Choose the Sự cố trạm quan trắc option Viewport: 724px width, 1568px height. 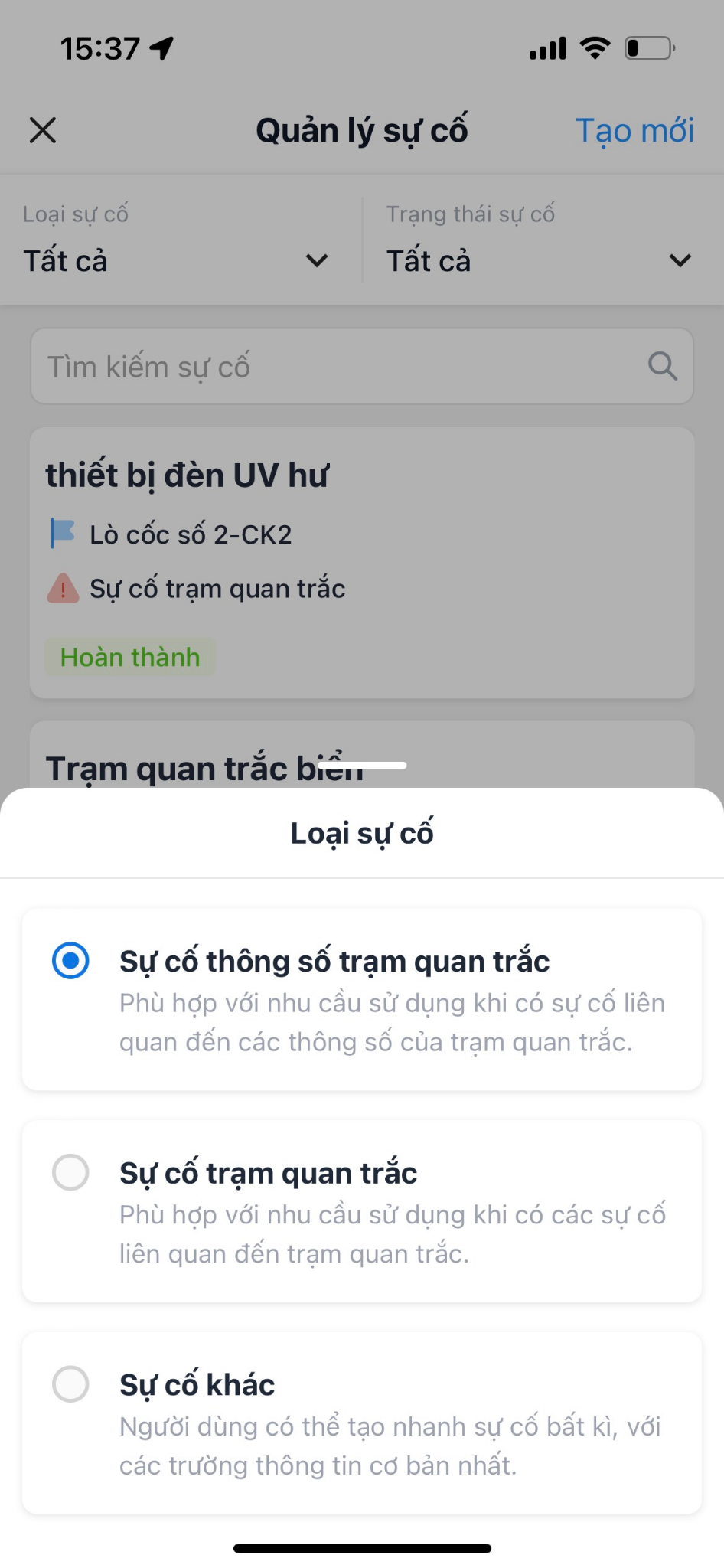[x=362, y=1211]
